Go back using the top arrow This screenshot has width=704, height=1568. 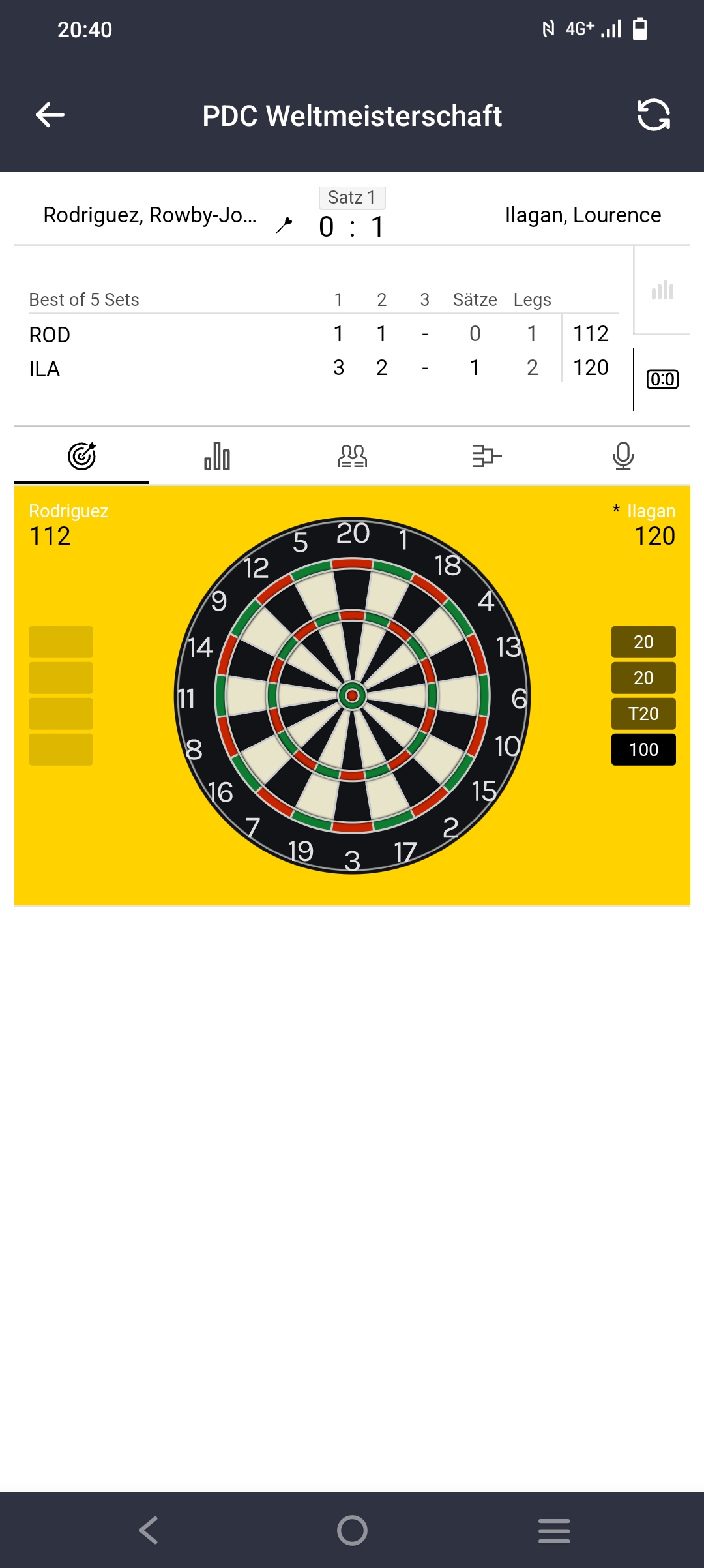50,115
